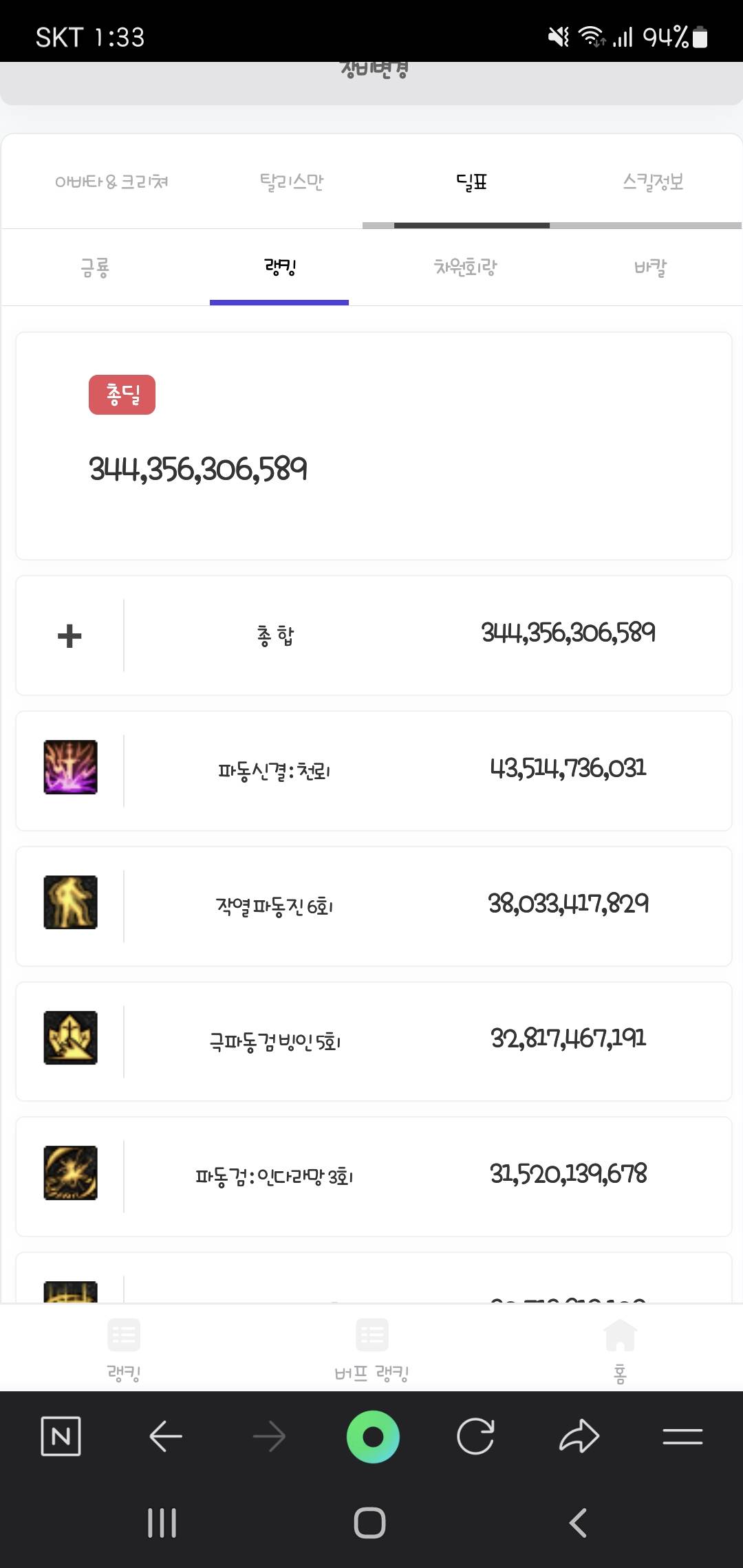Expand the 총 합 row with plus icon
The image size is (743, 1568).
pyautogui.click(x=69, y=635)
